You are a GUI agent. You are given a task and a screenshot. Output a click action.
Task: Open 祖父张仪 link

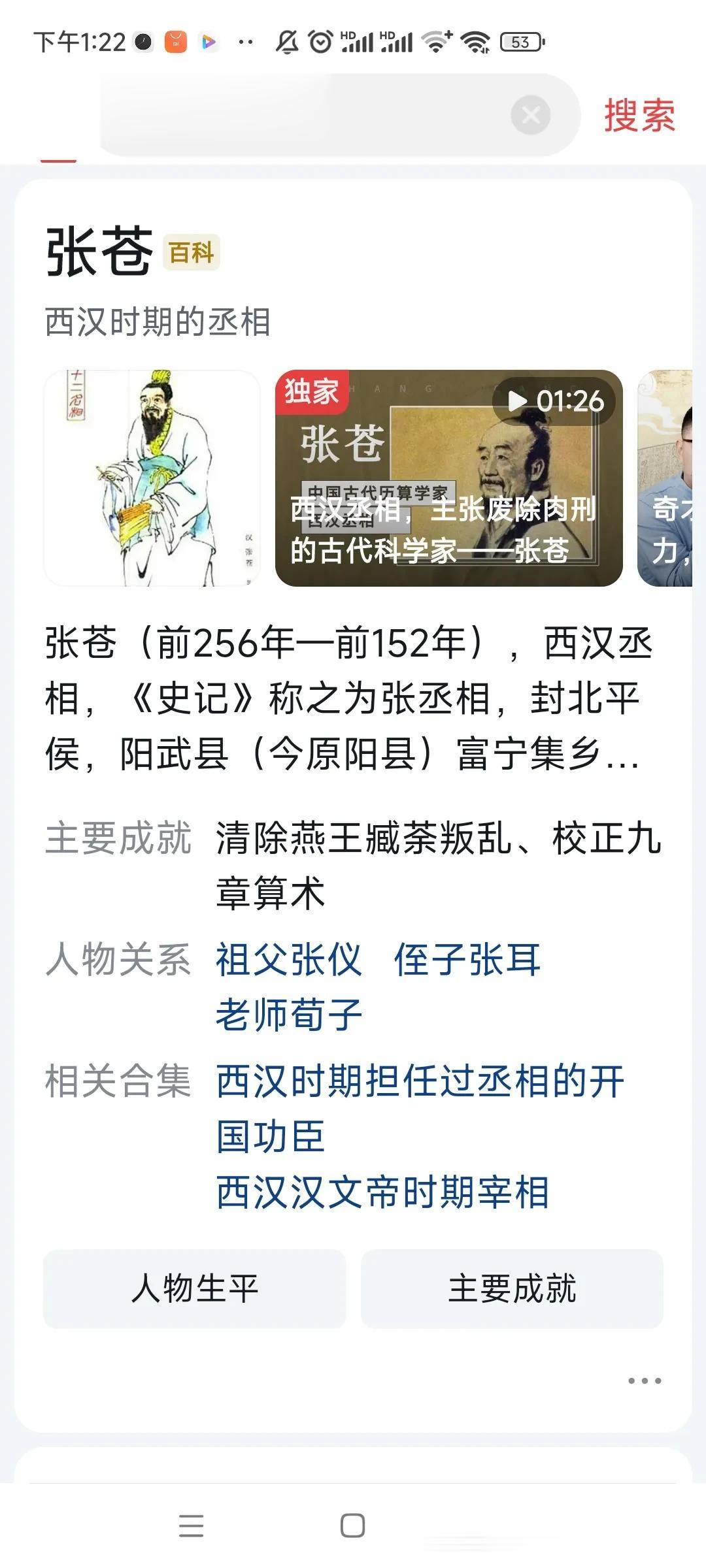pos(289,960)
